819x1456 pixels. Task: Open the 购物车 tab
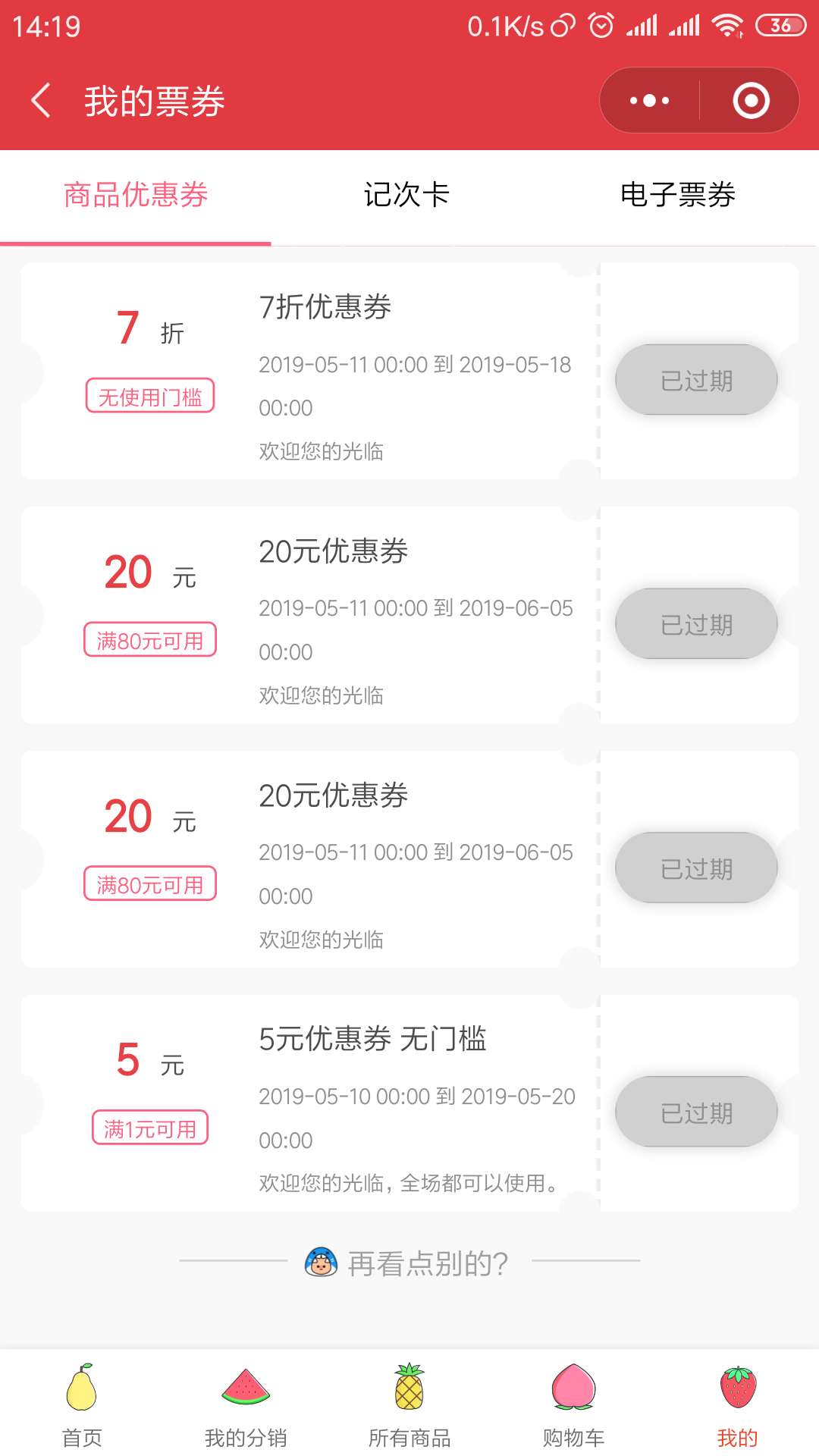tap(573, 1404)
